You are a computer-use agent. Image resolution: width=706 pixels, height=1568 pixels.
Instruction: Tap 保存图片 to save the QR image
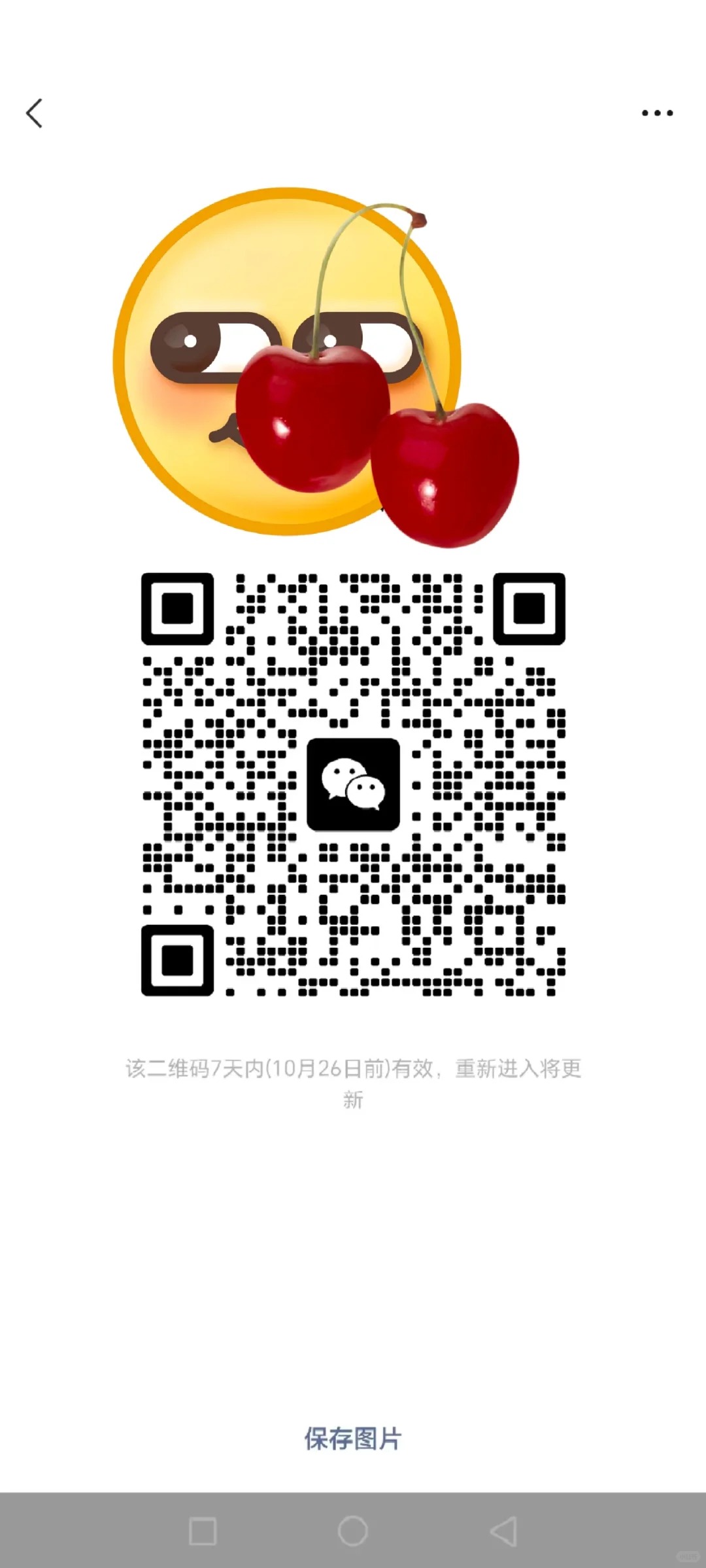click(352, 1438)
